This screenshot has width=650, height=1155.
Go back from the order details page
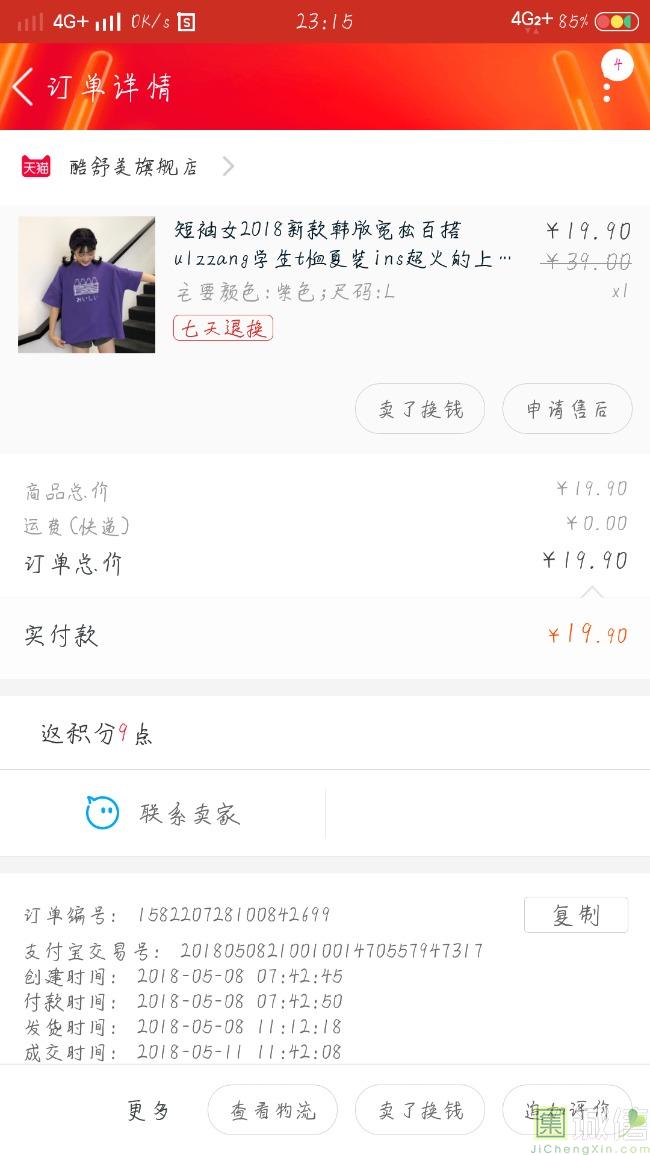click(x=22, y=87)
